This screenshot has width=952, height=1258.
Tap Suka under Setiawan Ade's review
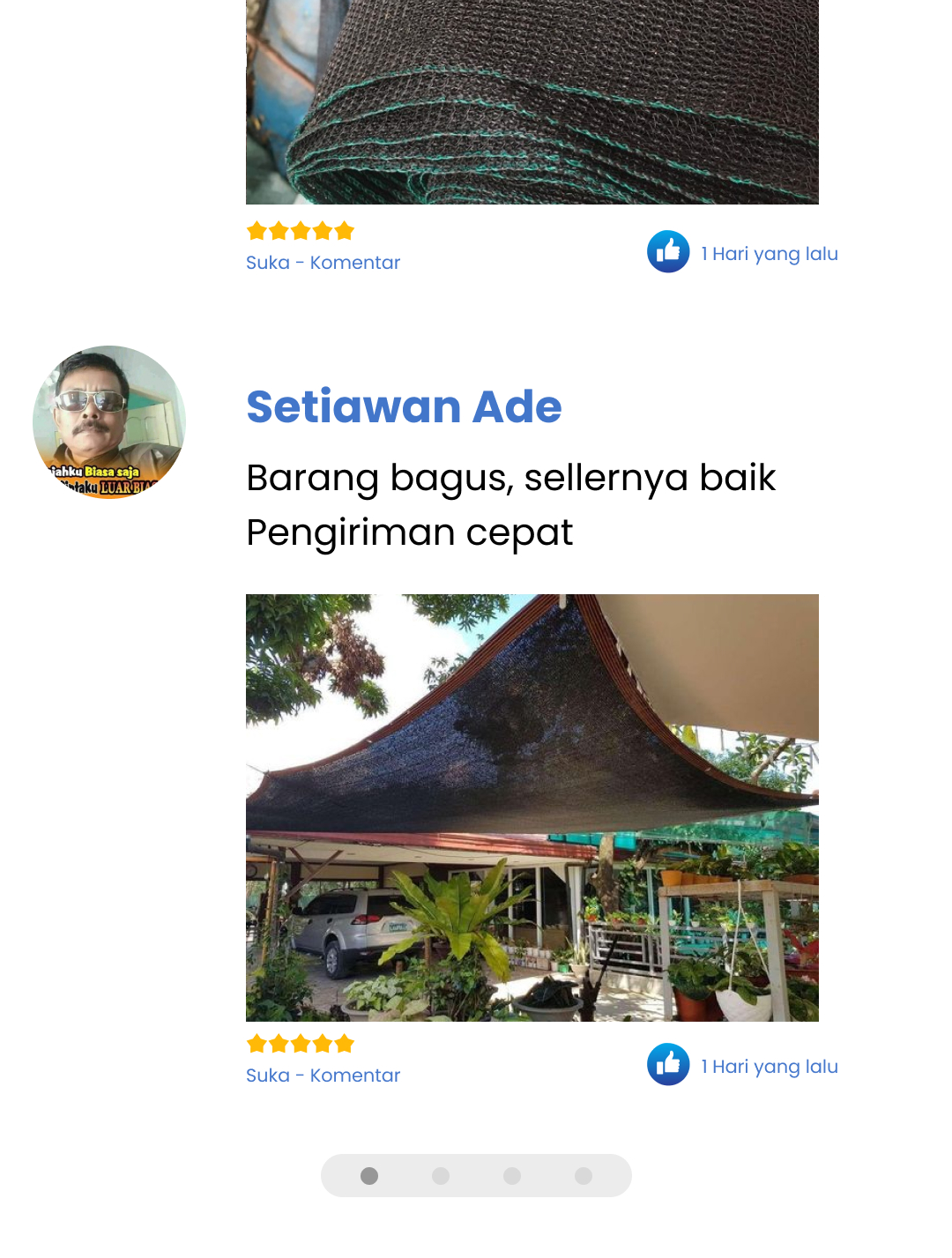click(x=267, y=1076)
